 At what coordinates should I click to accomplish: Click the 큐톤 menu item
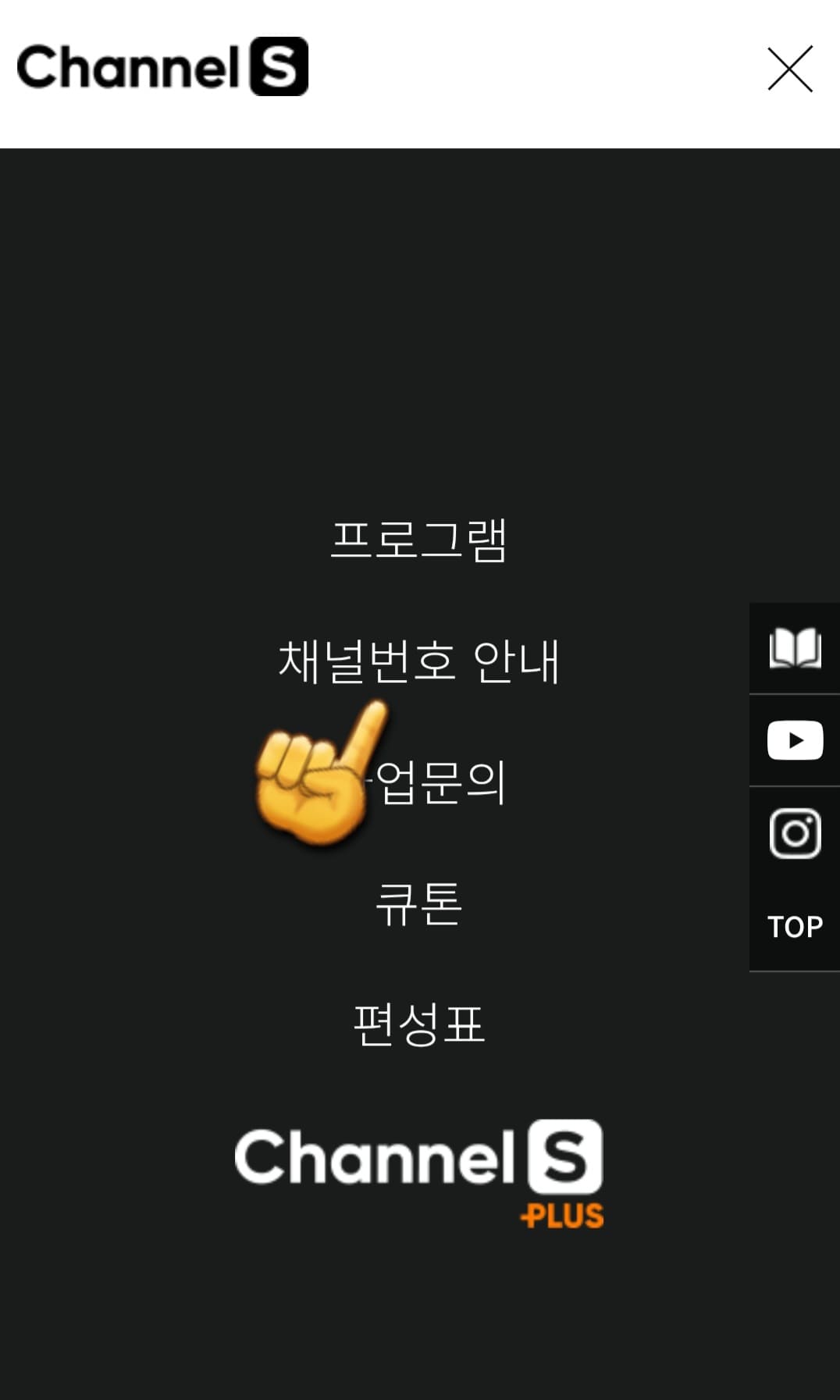pyautogui.click(x=419, y=904)
